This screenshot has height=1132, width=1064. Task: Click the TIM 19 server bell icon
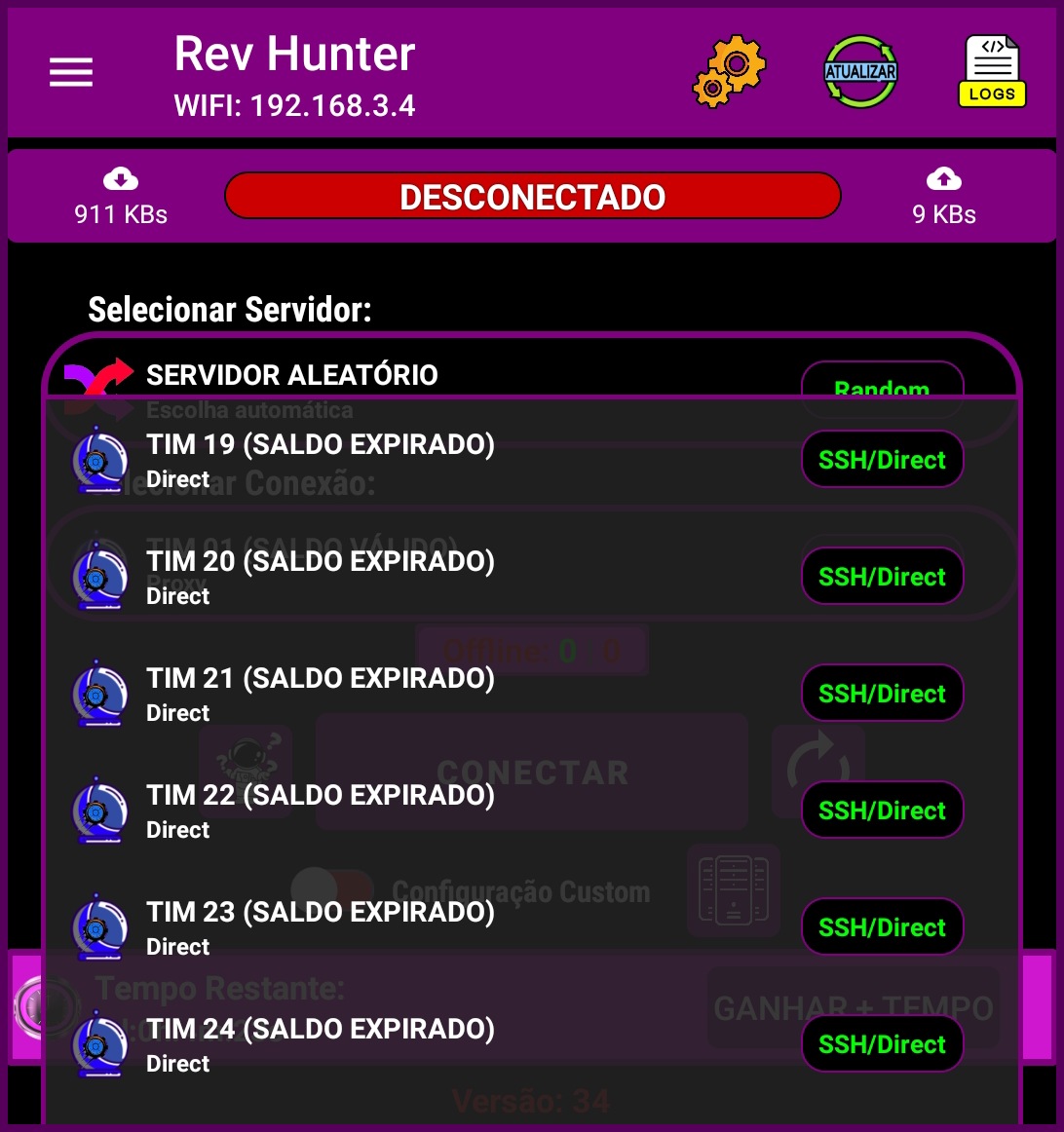click(98, 458)
